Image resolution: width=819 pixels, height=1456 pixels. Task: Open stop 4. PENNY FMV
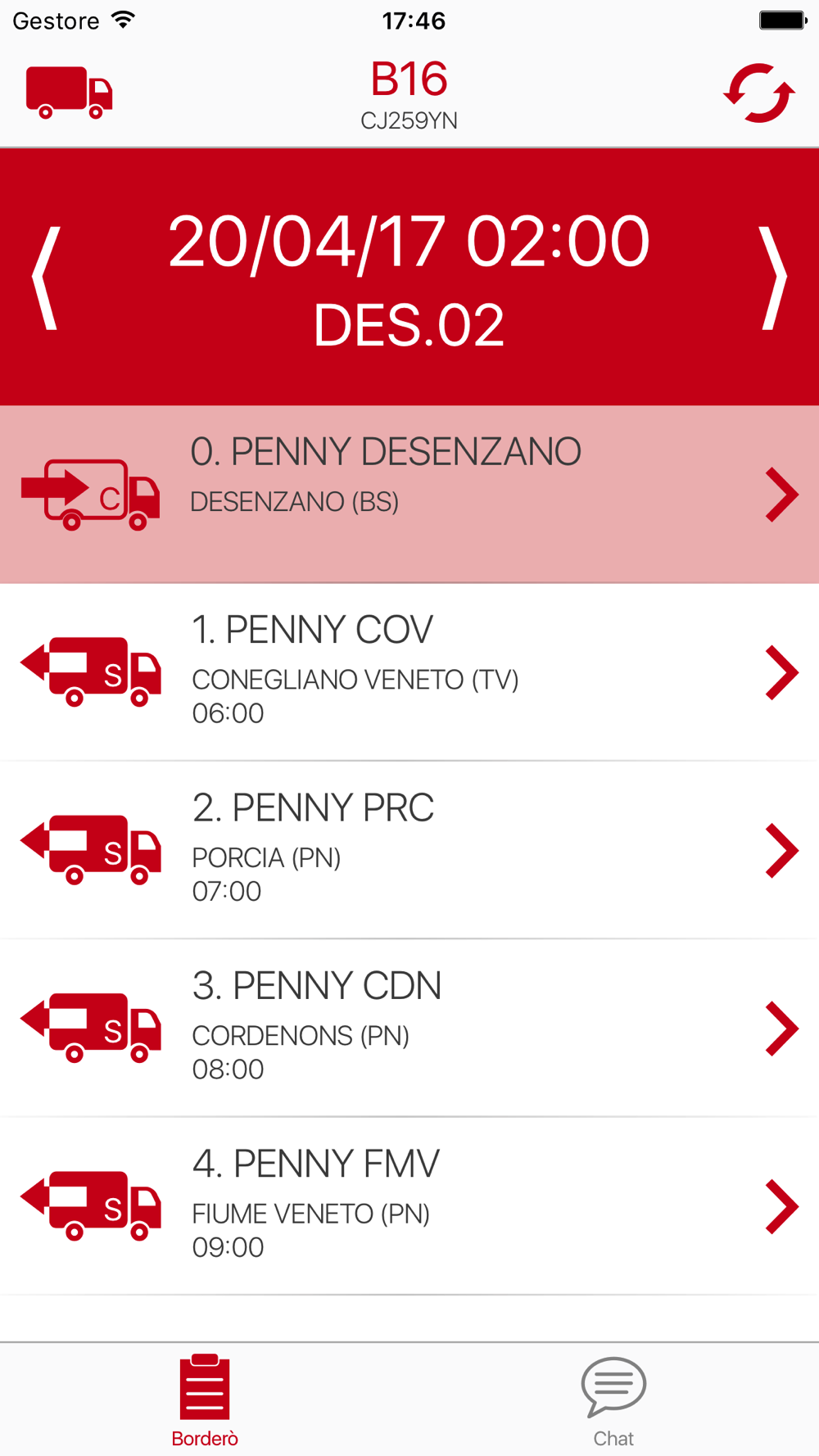coord(409,1205)
